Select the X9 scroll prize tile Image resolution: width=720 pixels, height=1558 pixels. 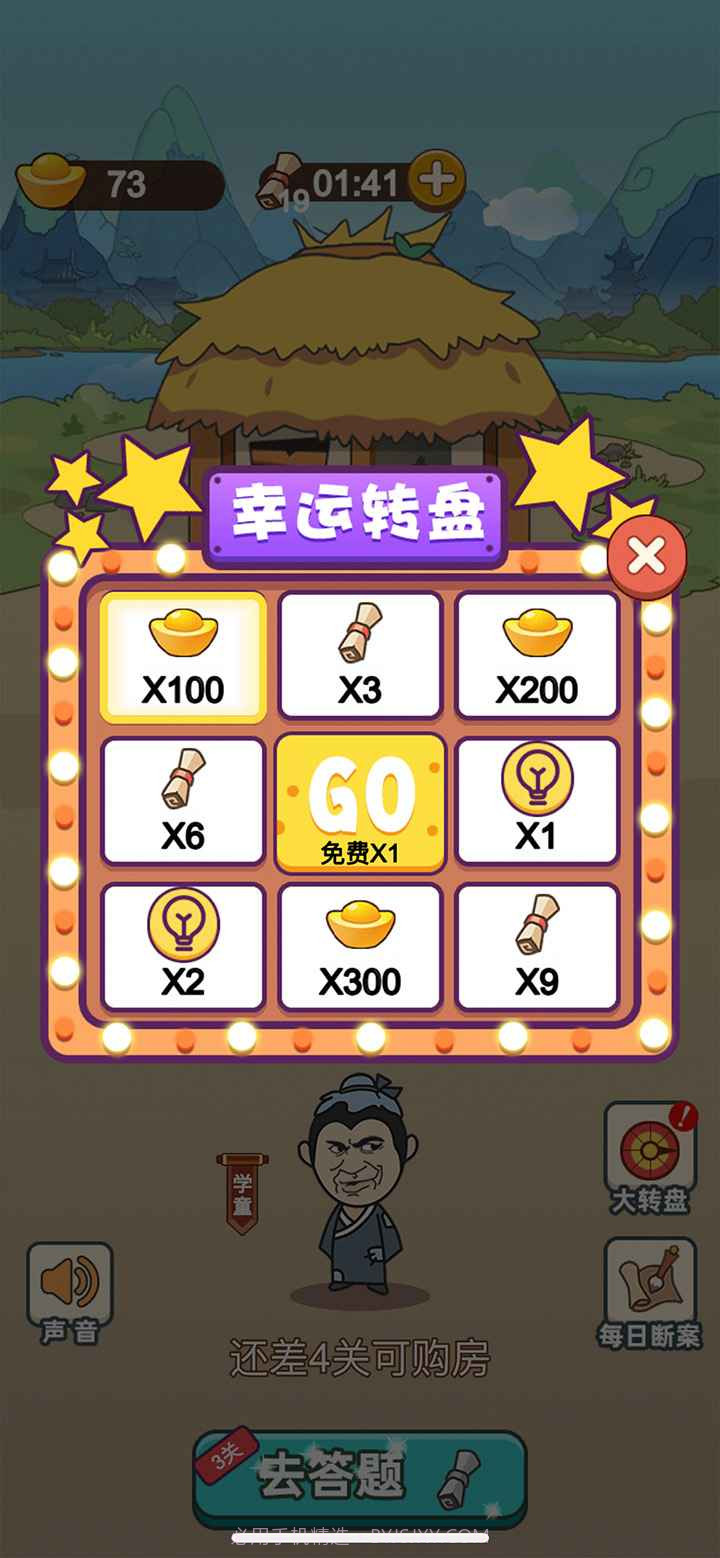(x=538, y=945)
